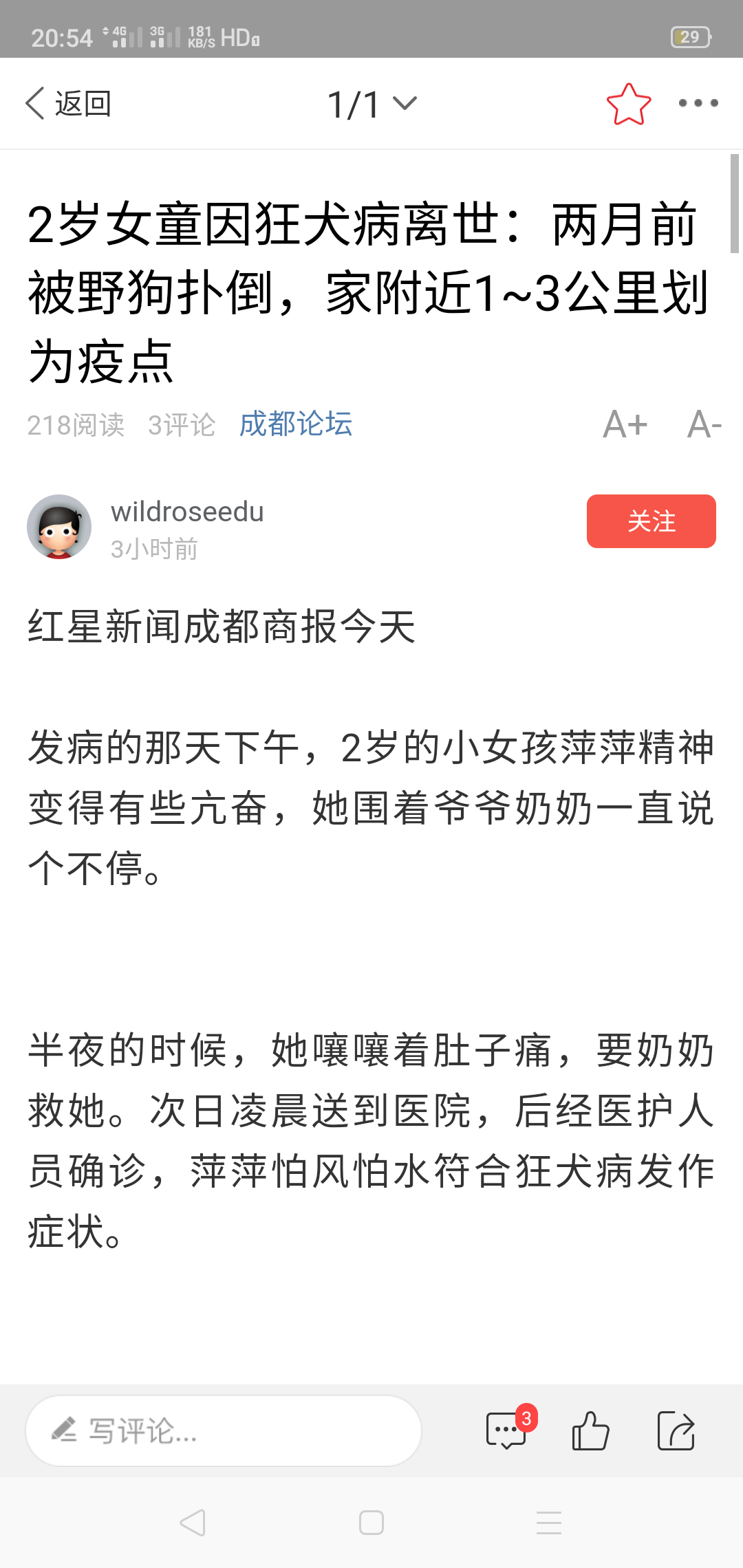This screenshot has width=743, height=1568.
Task: View wildroseedu's profile avatar
Action: (59, 527)
